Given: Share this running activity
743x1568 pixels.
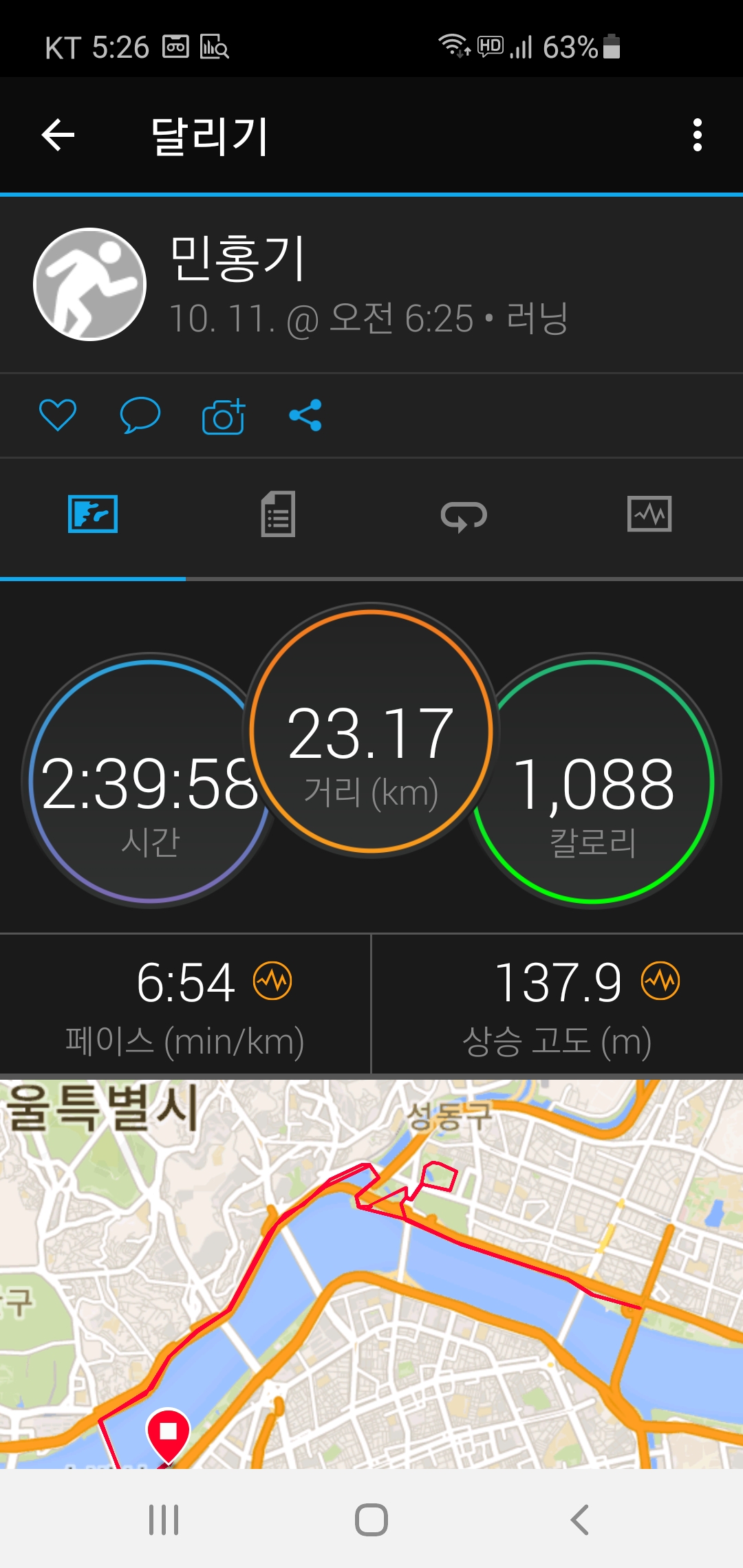Looking at the screenshot, I should click(305, 415).
